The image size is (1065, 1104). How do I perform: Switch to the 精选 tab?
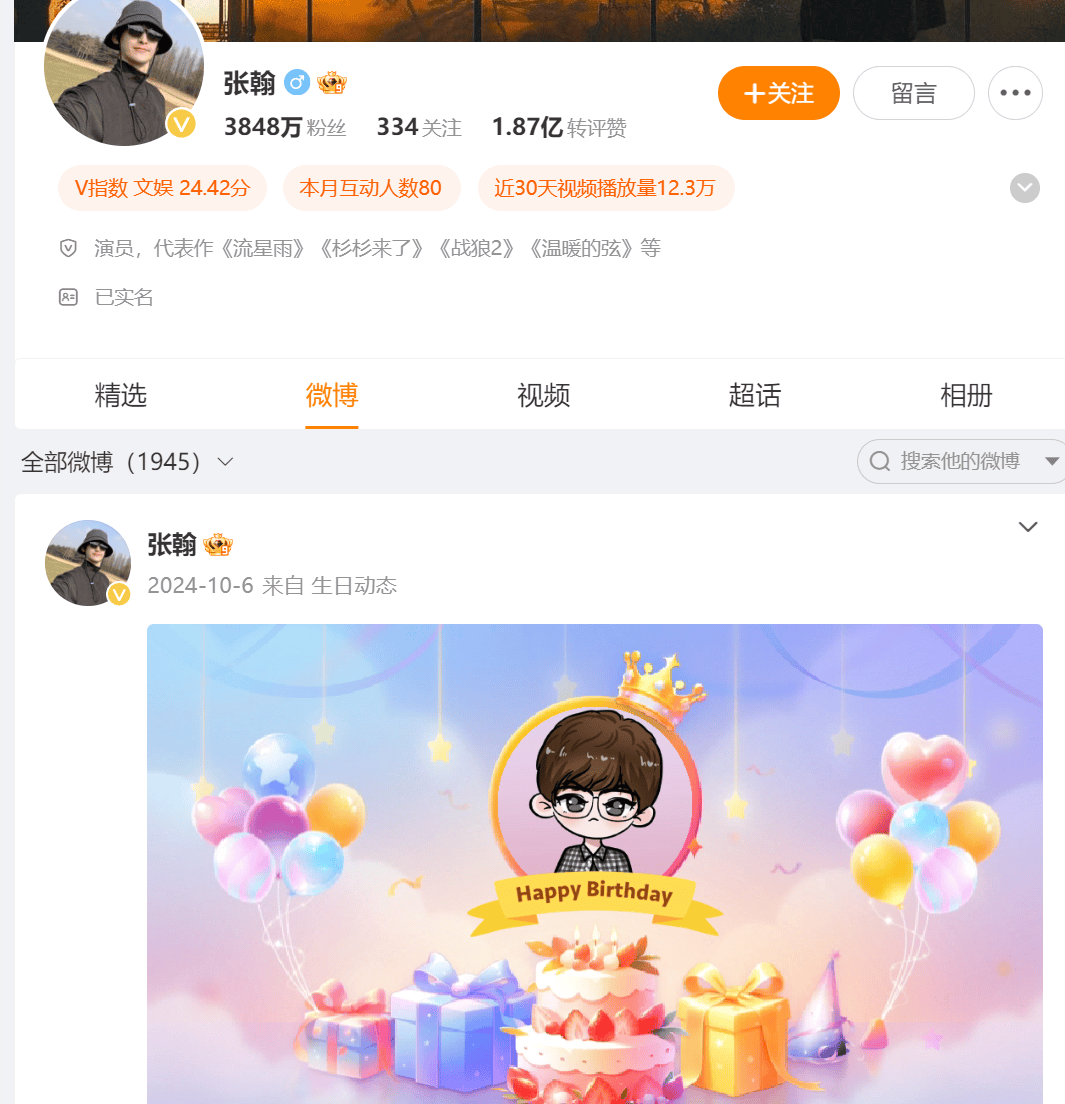pyautogui.click(x=121, y=395)
